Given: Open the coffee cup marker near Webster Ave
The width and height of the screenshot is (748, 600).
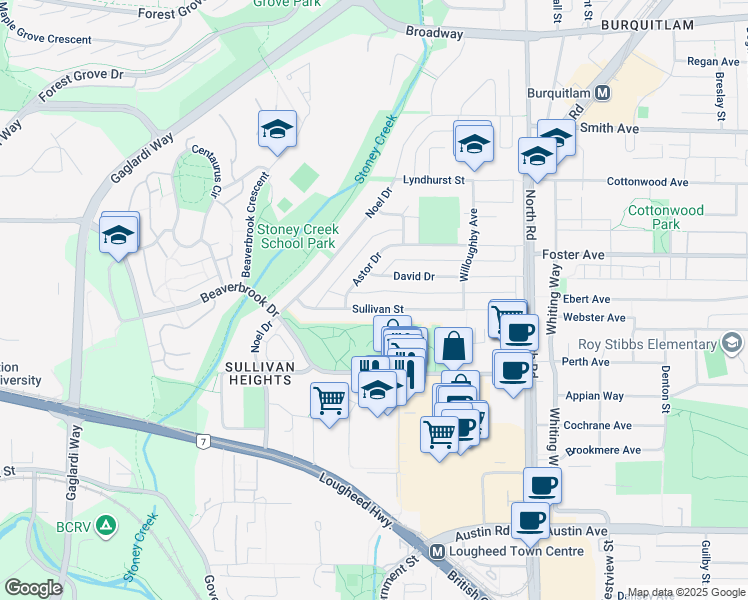Looking at the screenshot, I should (x=518, y=332).
